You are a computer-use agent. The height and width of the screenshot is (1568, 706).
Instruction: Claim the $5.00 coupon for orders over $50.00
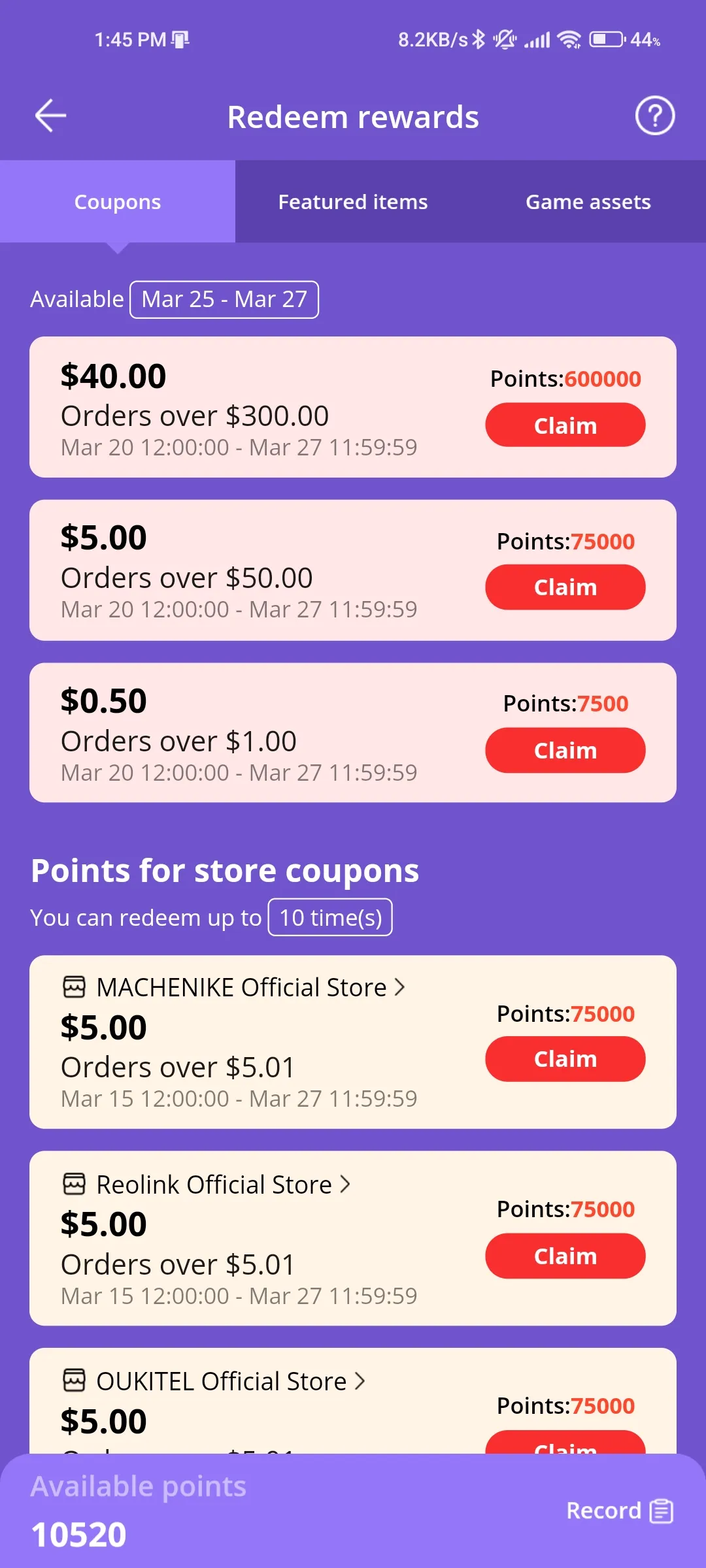click(565, 587)
